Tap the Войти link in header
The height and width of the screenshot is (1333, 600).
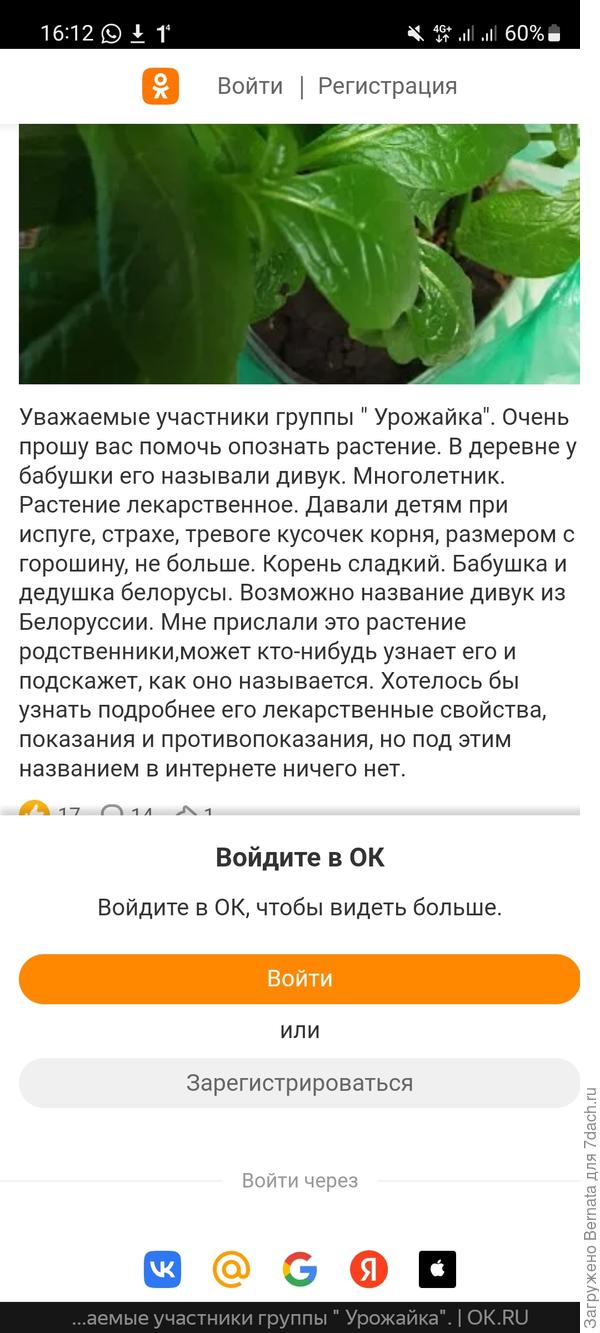(250, 86)
